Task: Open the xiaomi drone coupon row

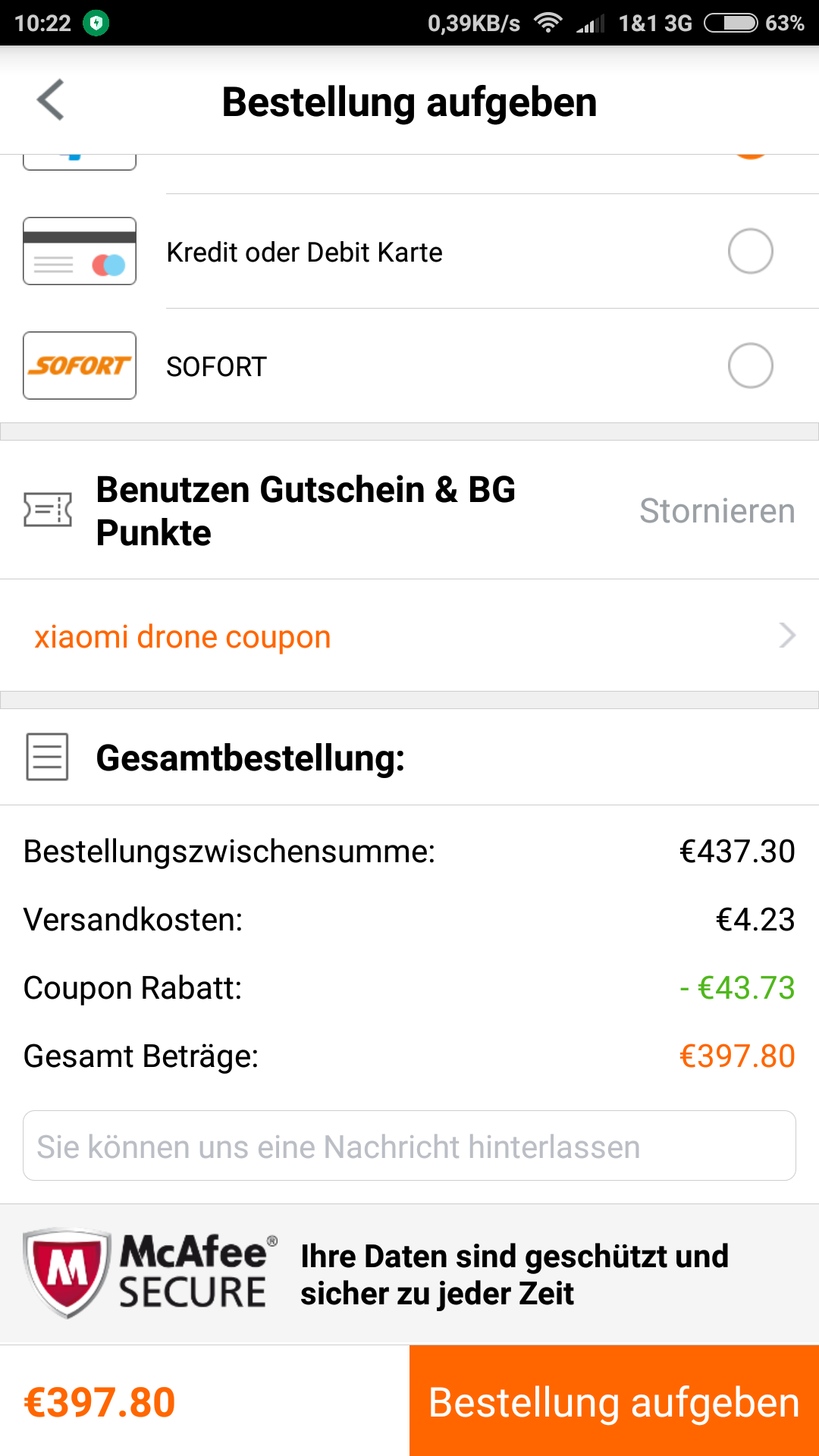Action: (409, 635)
